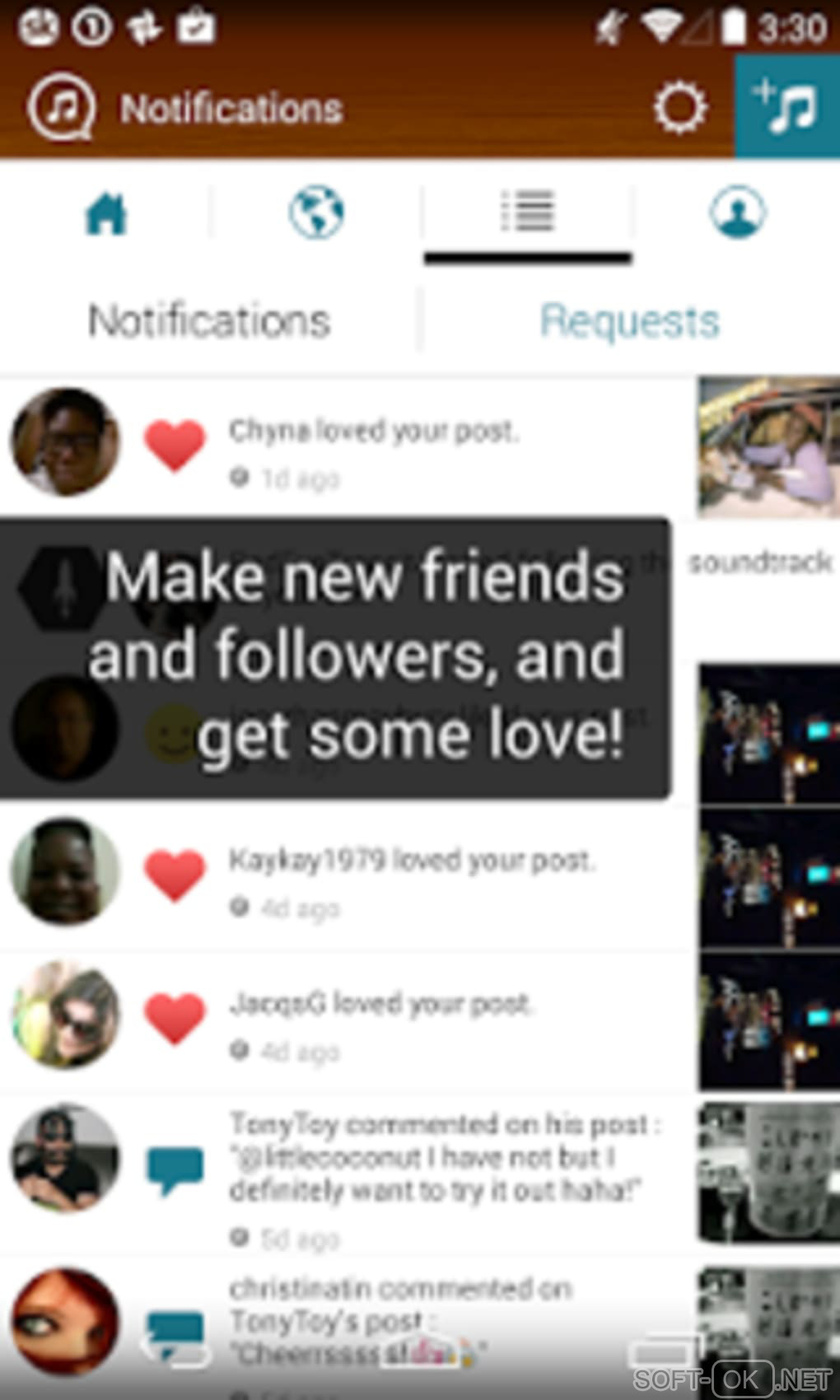Viewport: 840px width, 1400px height.
Task: Open post thumbnail beside Chyna's notification
Action: [x=768, y=447]
